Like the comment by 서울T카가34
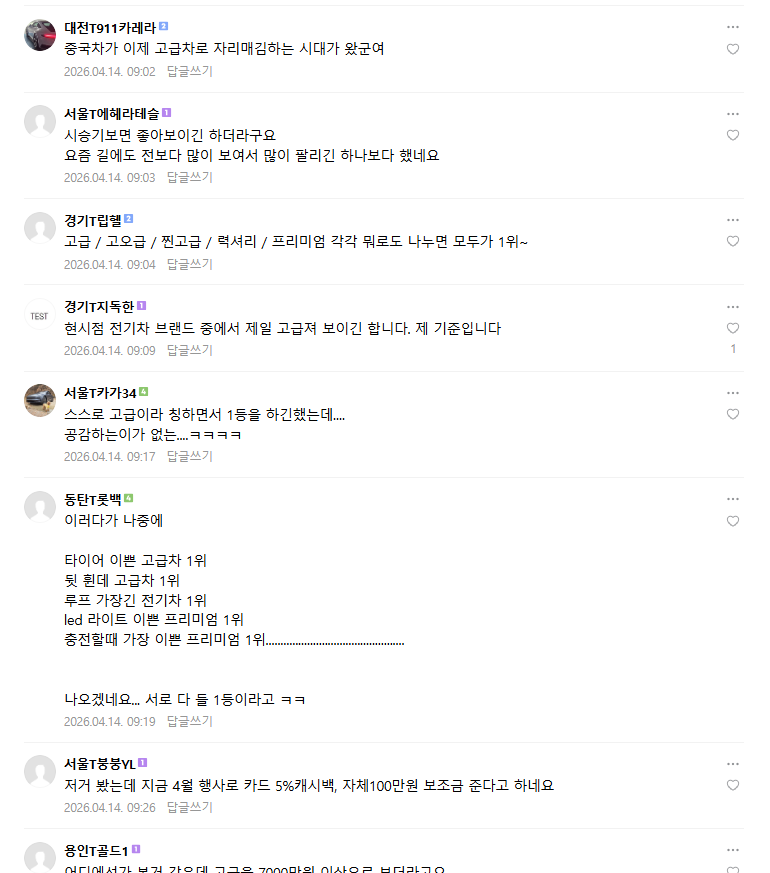770x873 pixels. 733,414
